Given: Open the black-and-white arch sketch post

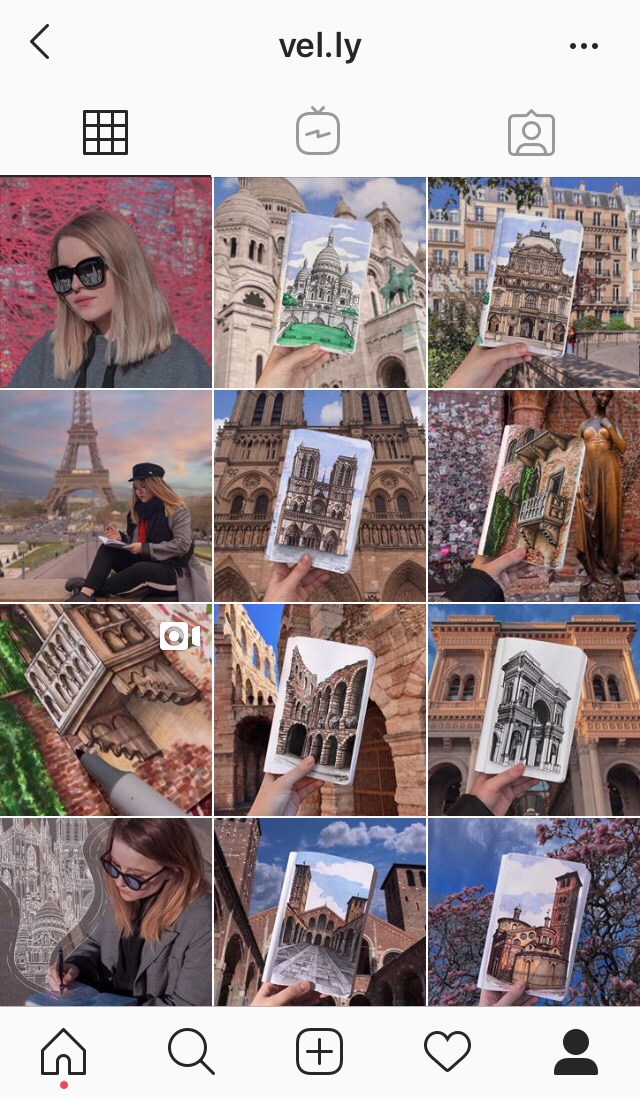Looking at the screenshot, I should (x=534, y=710).
